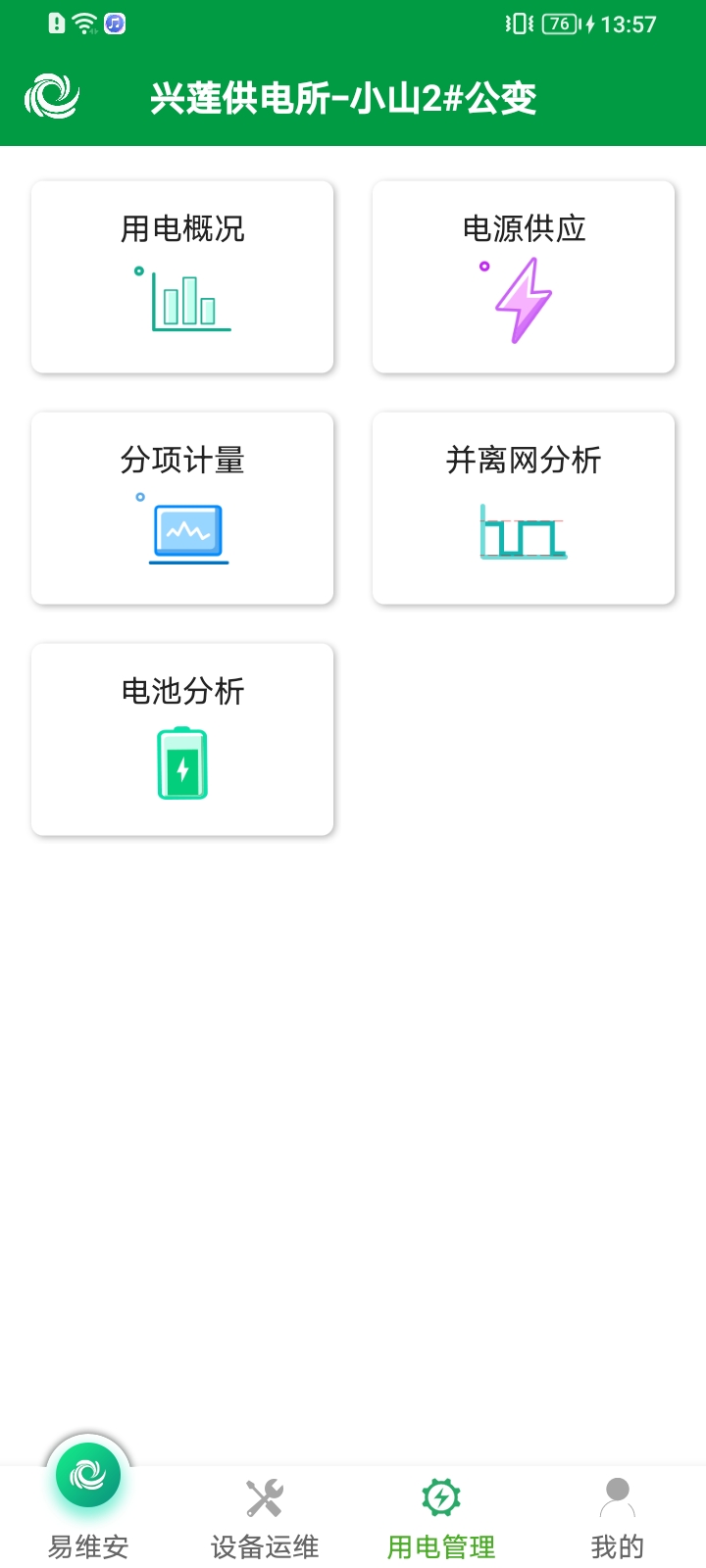Click the app logo in the top-left header

click(53, 97)
